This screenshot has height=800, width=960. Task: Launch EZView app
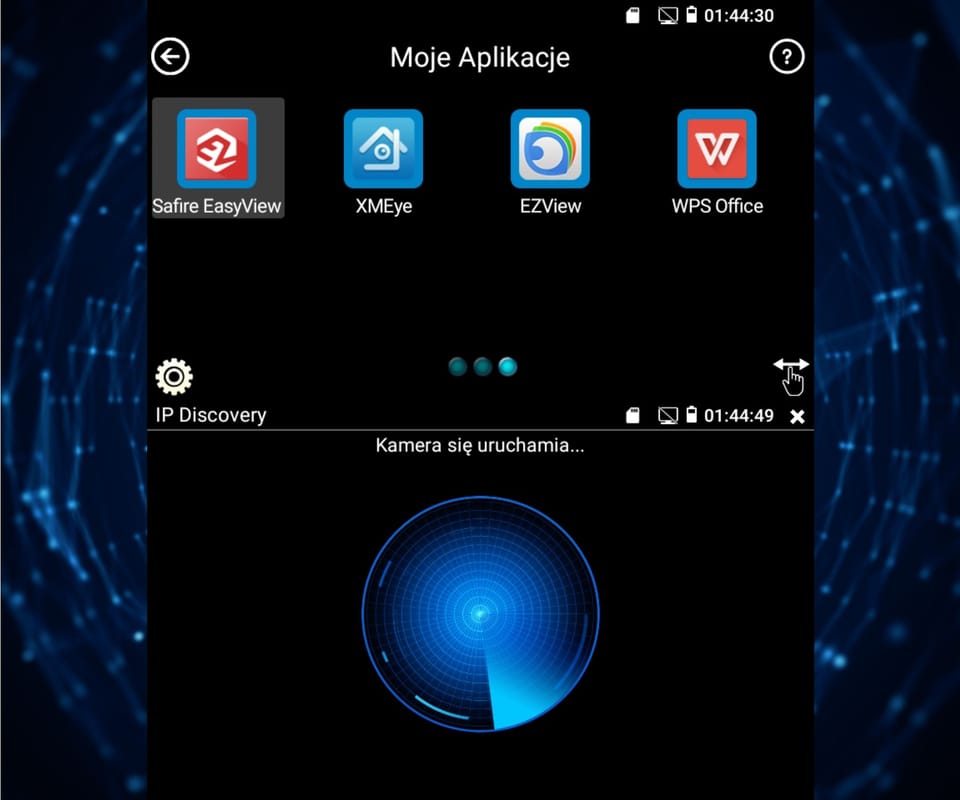(x=550, y=150)
